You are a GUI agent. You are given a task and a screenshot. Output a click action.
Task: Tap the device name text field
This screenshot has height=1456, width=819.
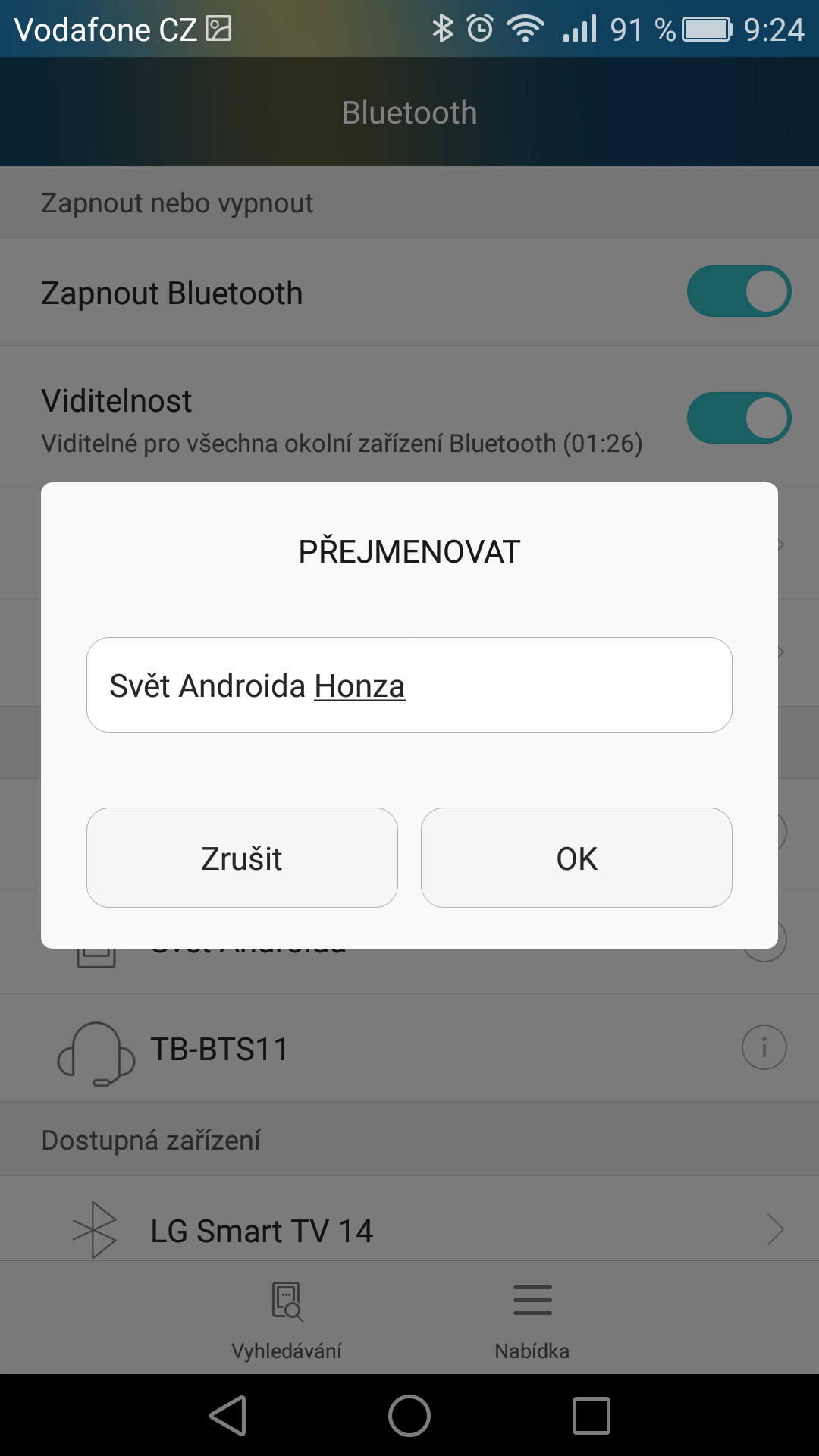click(409, 685)
